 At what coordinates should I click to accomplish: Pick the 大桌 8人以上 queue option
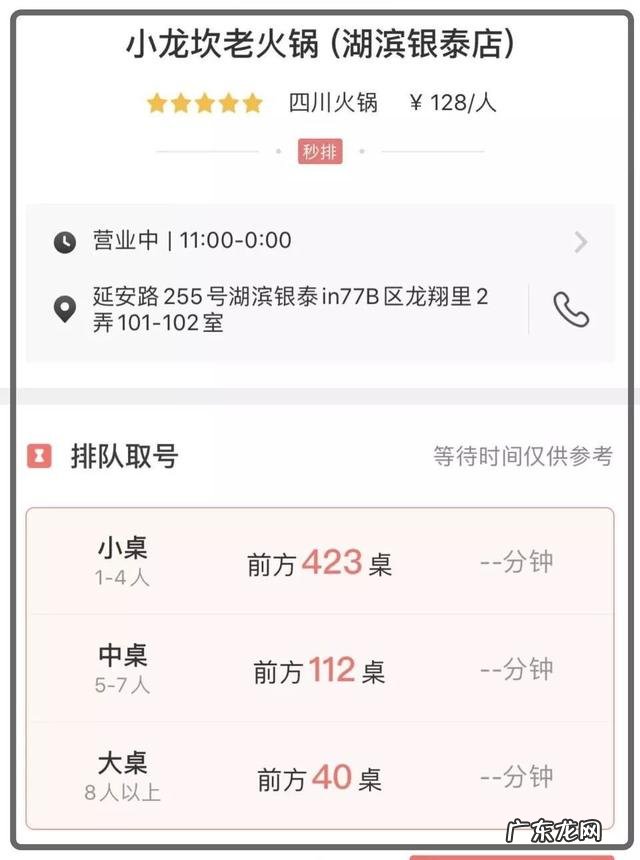tap(320, 777)
